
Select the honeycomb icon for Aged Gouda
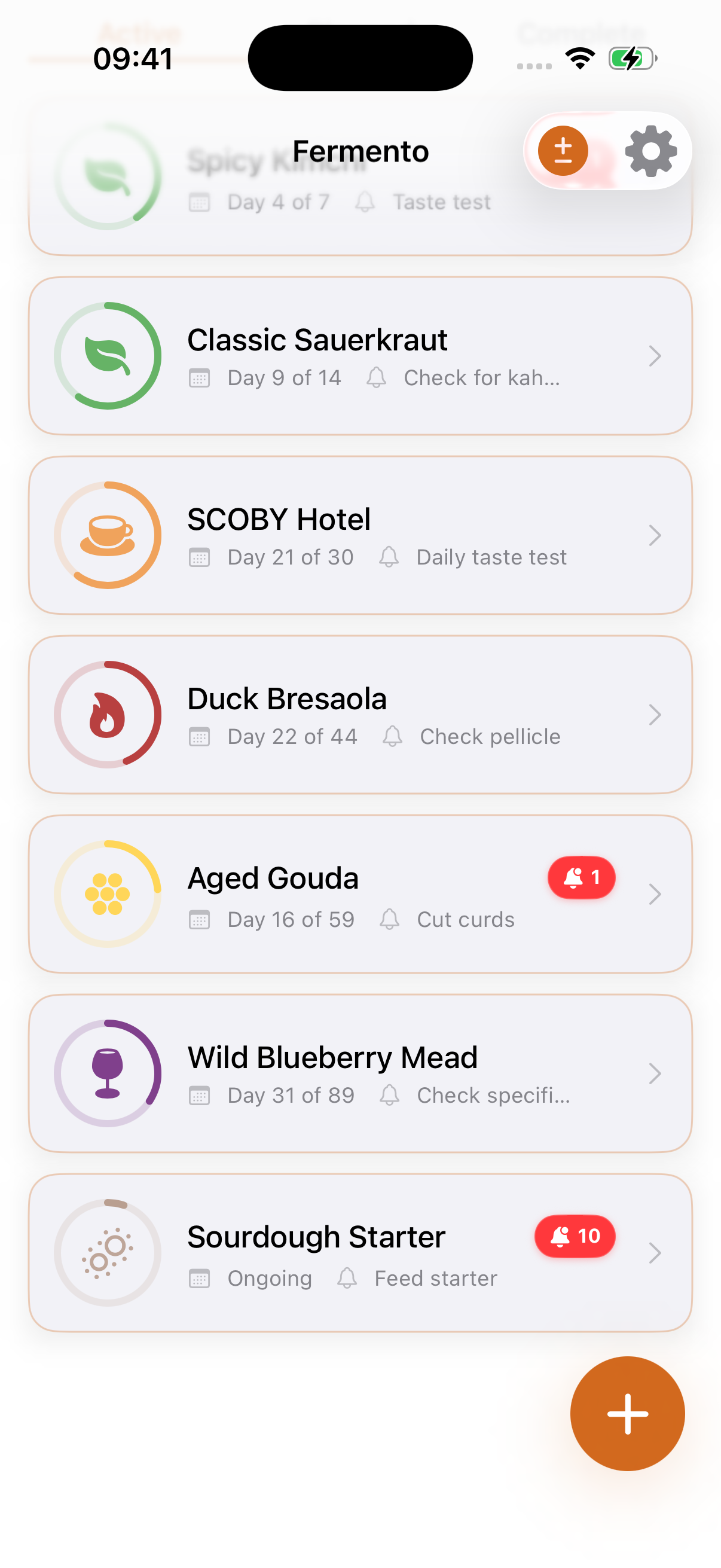[x=107, y=892]
